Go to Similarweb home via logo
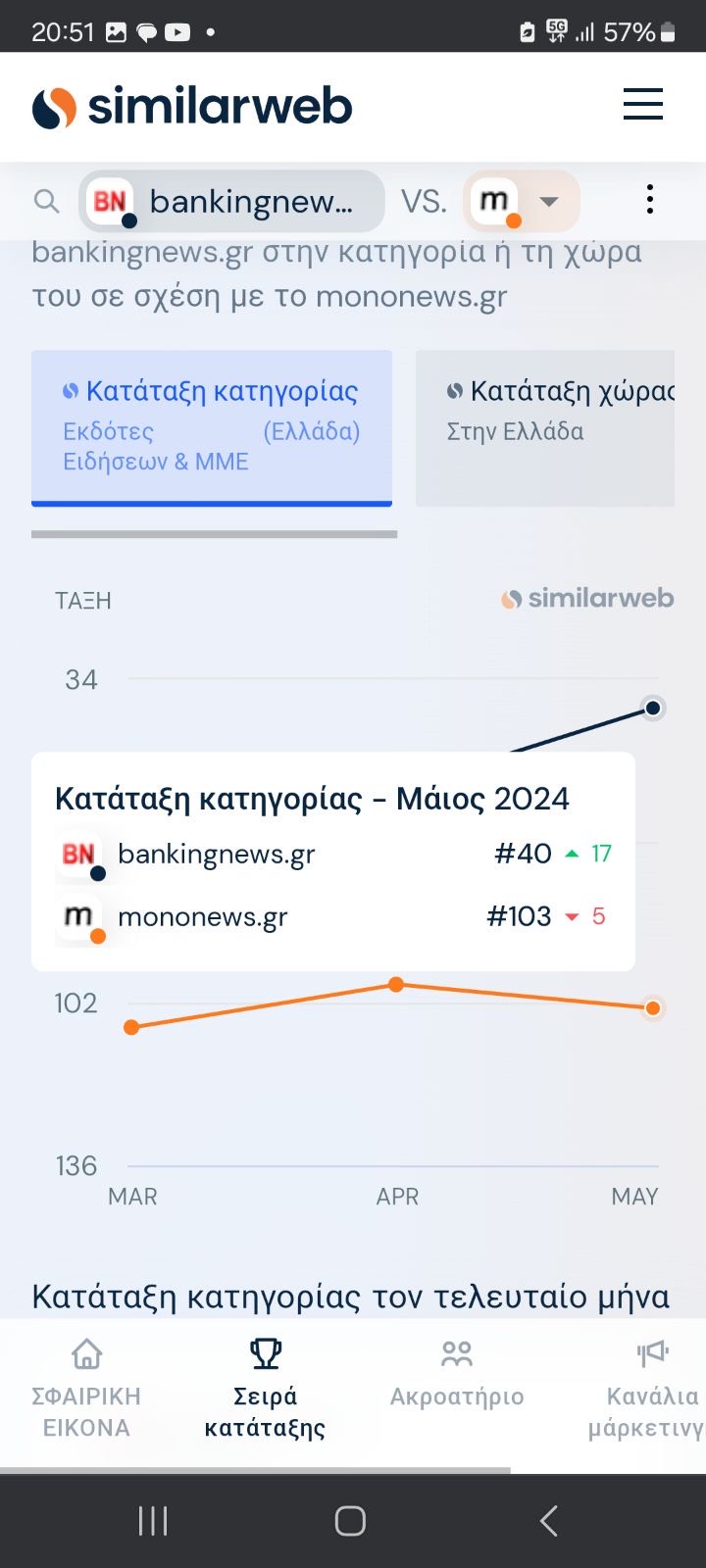This screenshot has width=706, height=1568. pyautogui.click(x=192, y=107)
